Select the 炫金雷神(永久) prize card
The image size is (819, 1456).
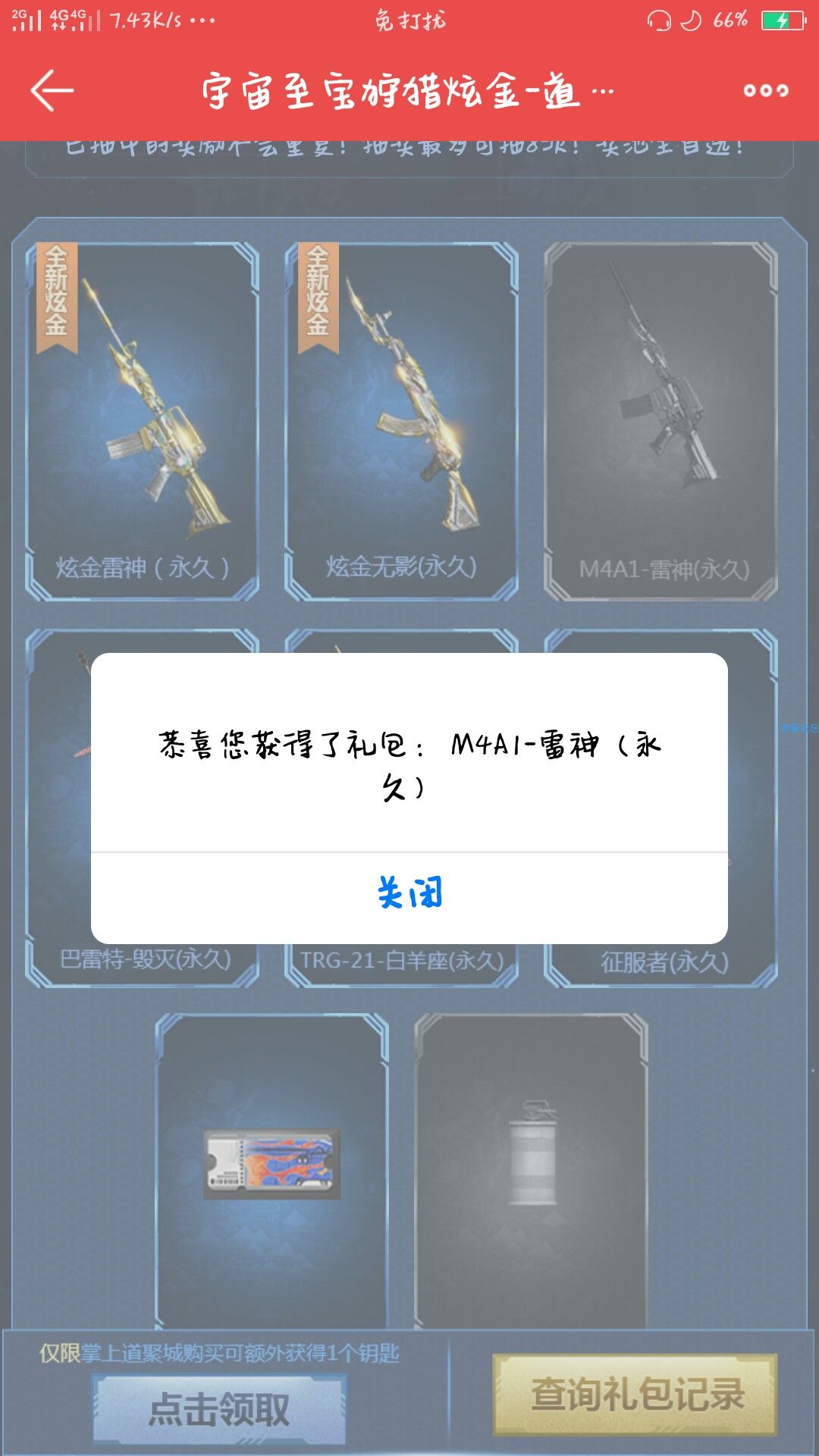(x=143, y=421)
